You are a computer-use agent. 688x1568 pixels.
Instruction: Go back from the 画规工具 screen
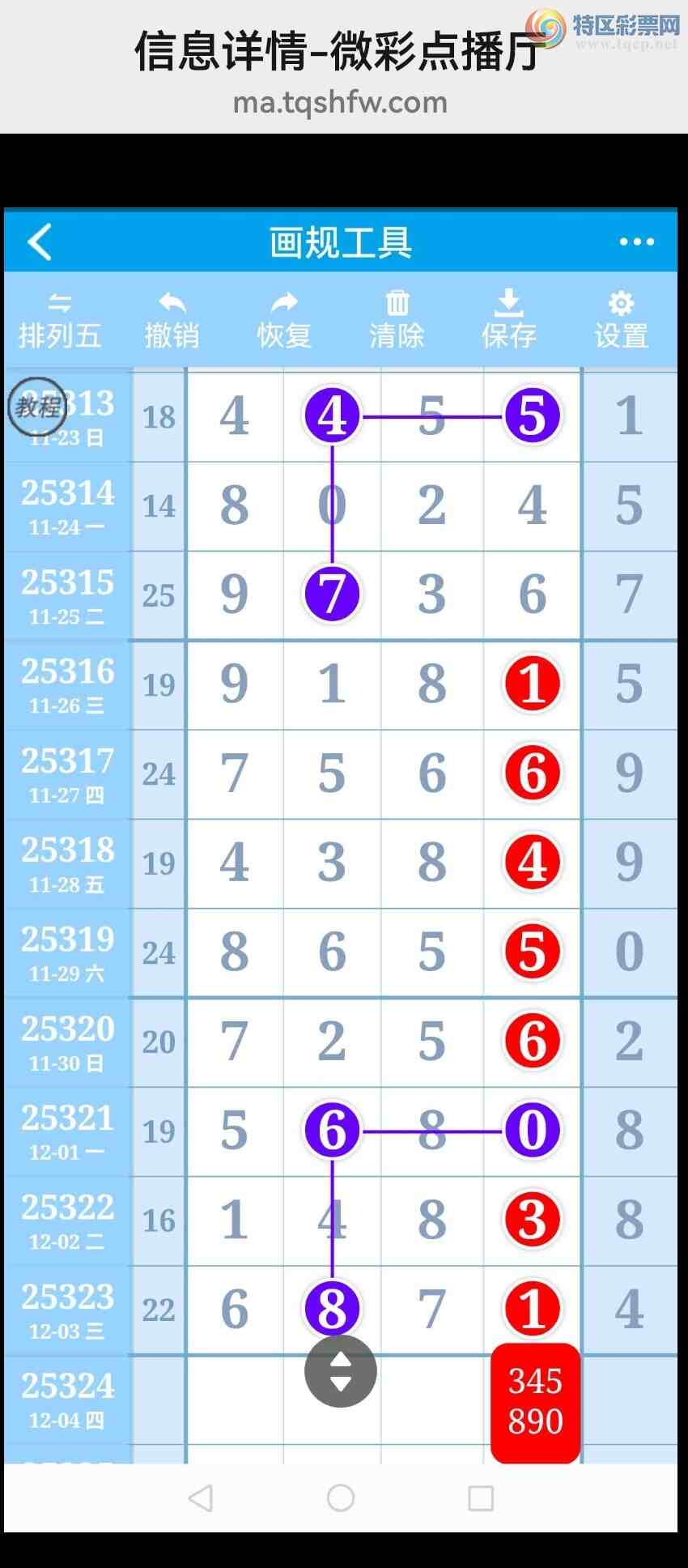coord(40,242)
